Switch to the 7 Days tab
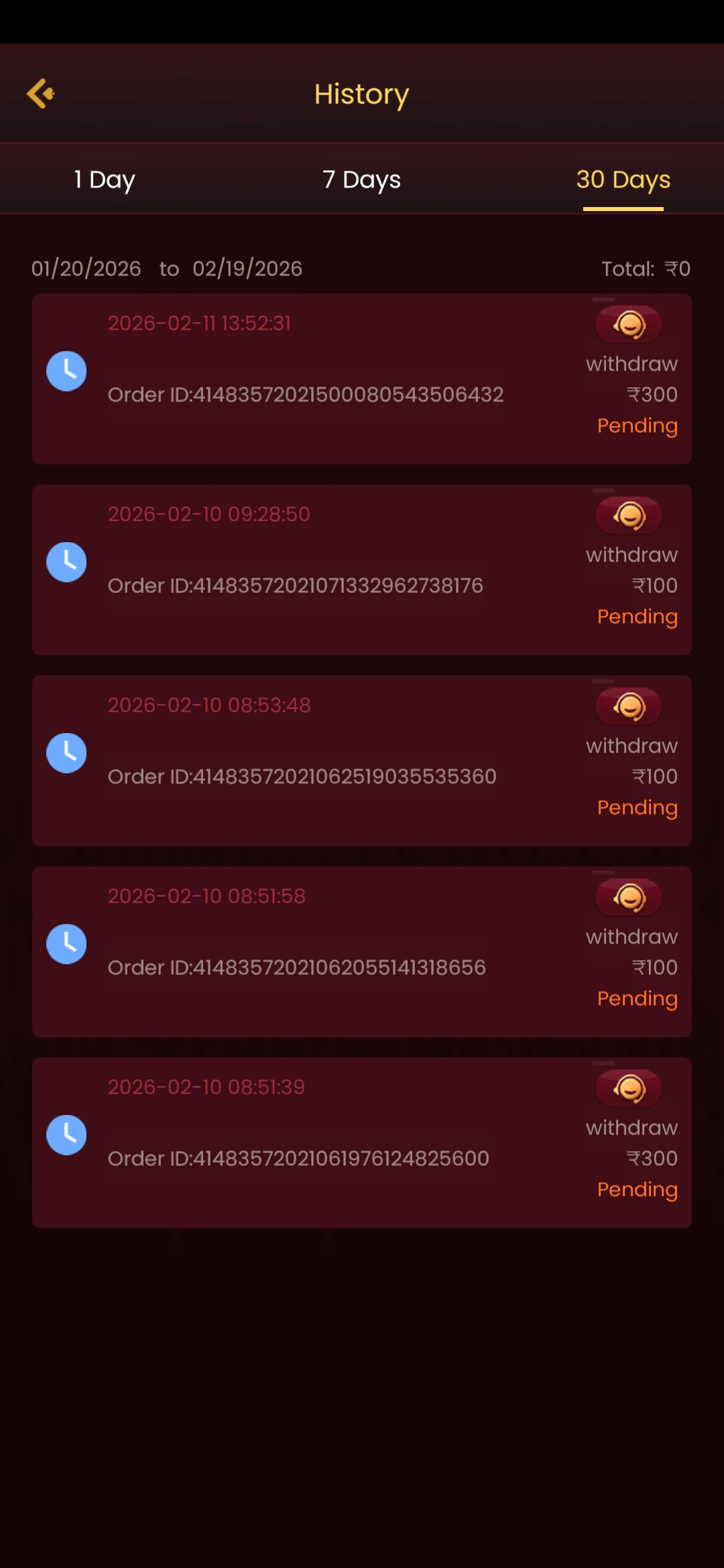The height and width of the screenshot is (1568, 724). tap(361, 180)
